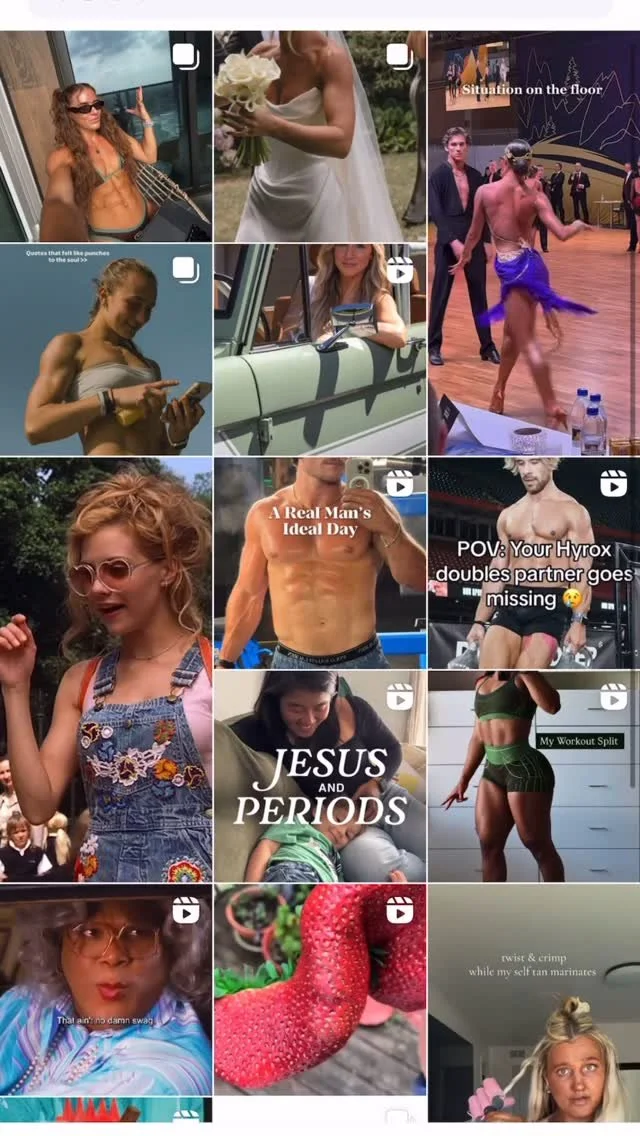View the bride with white bouquet post

pos(320,136)
